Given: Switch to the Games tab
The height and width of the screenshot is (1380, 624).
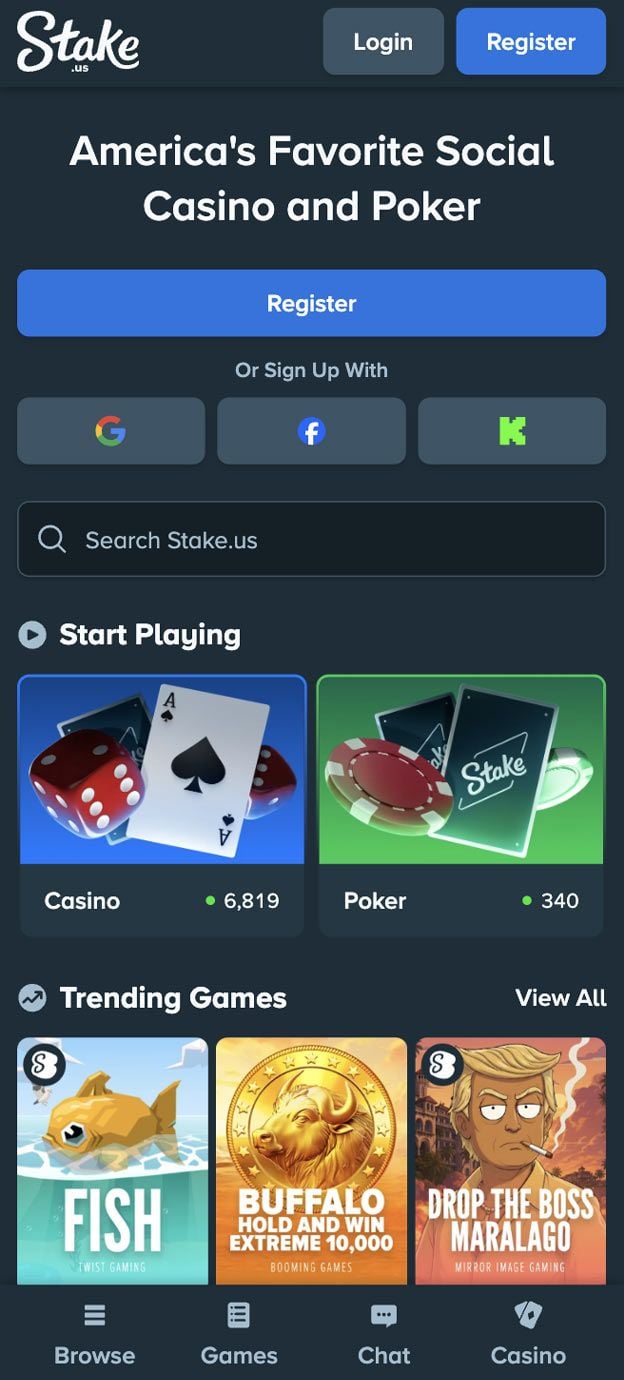Looking at the screenshot, I should coord(239,1335).
